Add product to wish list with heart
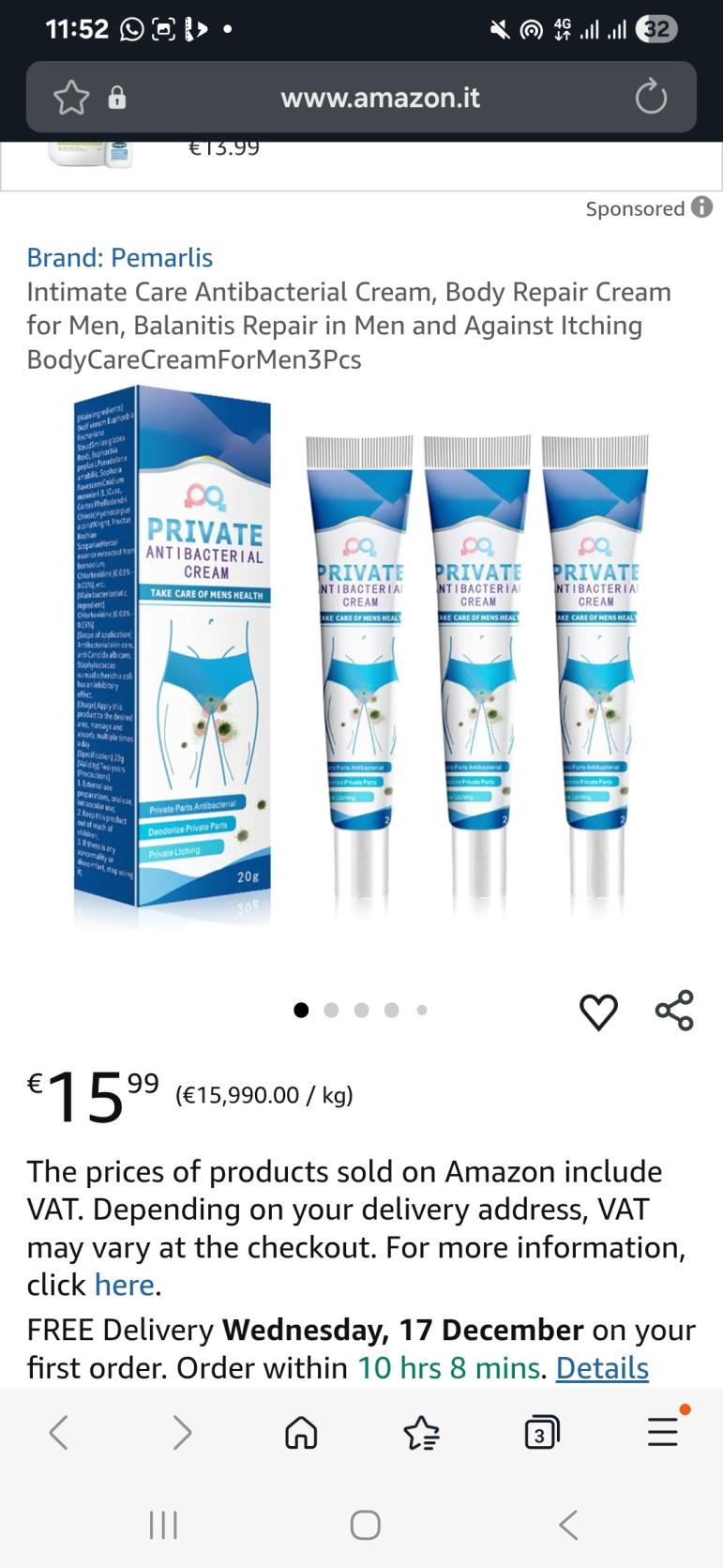Viewport: 723px width, 1568px height. [598, 1012]
